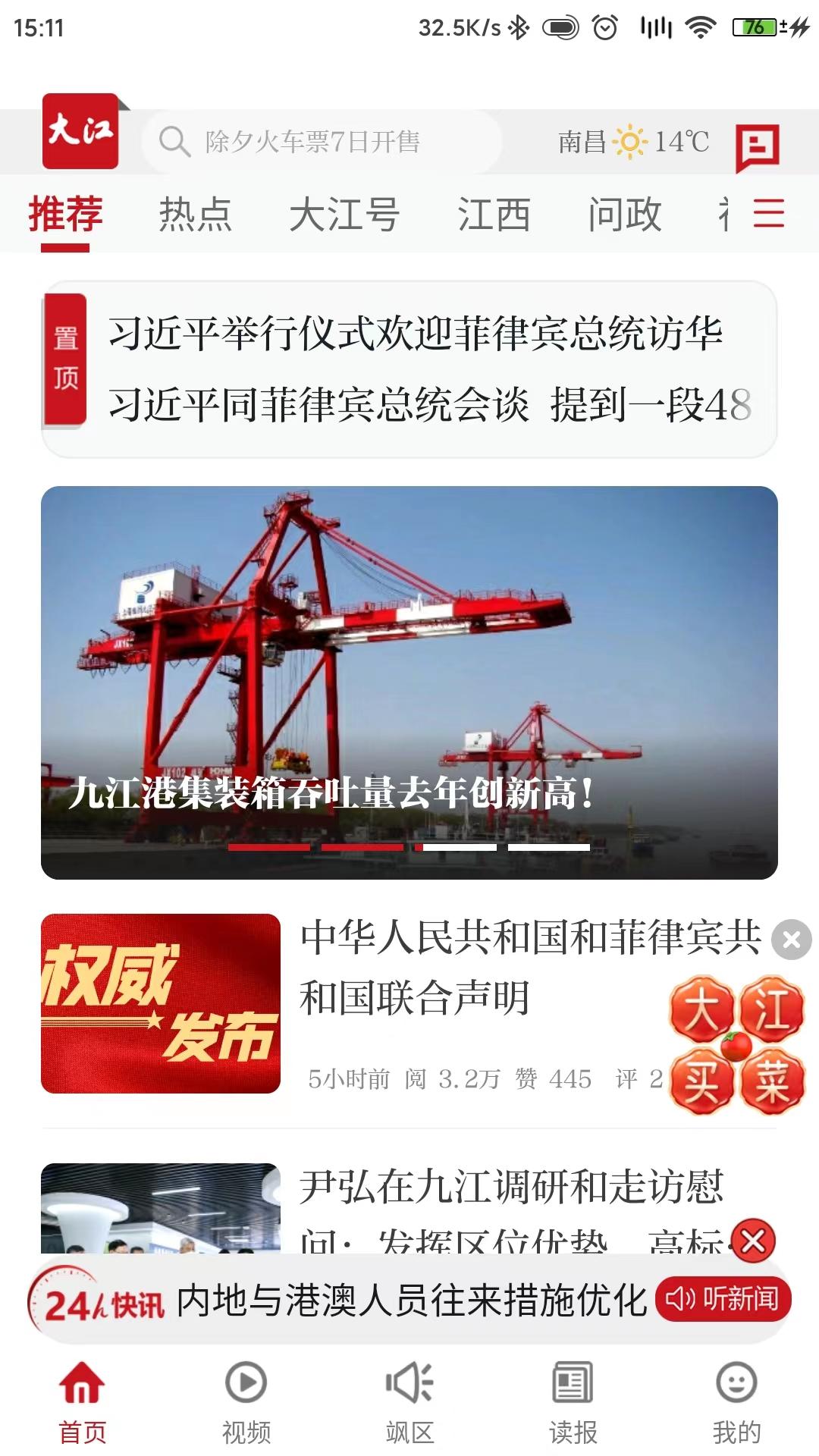
Task: Select the 飒区 speaker icon
Action: click(x=408, y=1382)
